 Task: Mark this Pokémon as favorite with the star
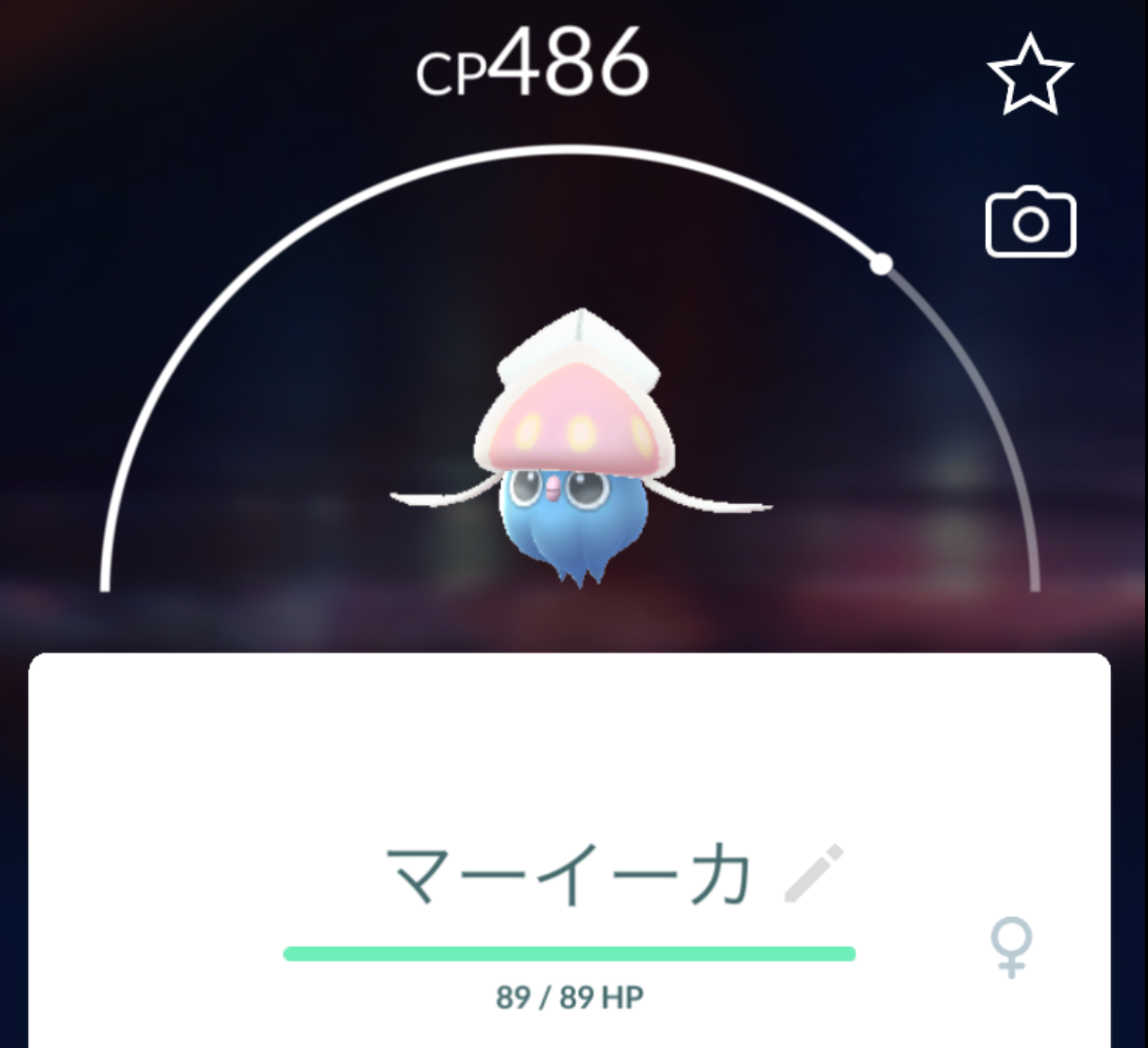(1030, 75)
